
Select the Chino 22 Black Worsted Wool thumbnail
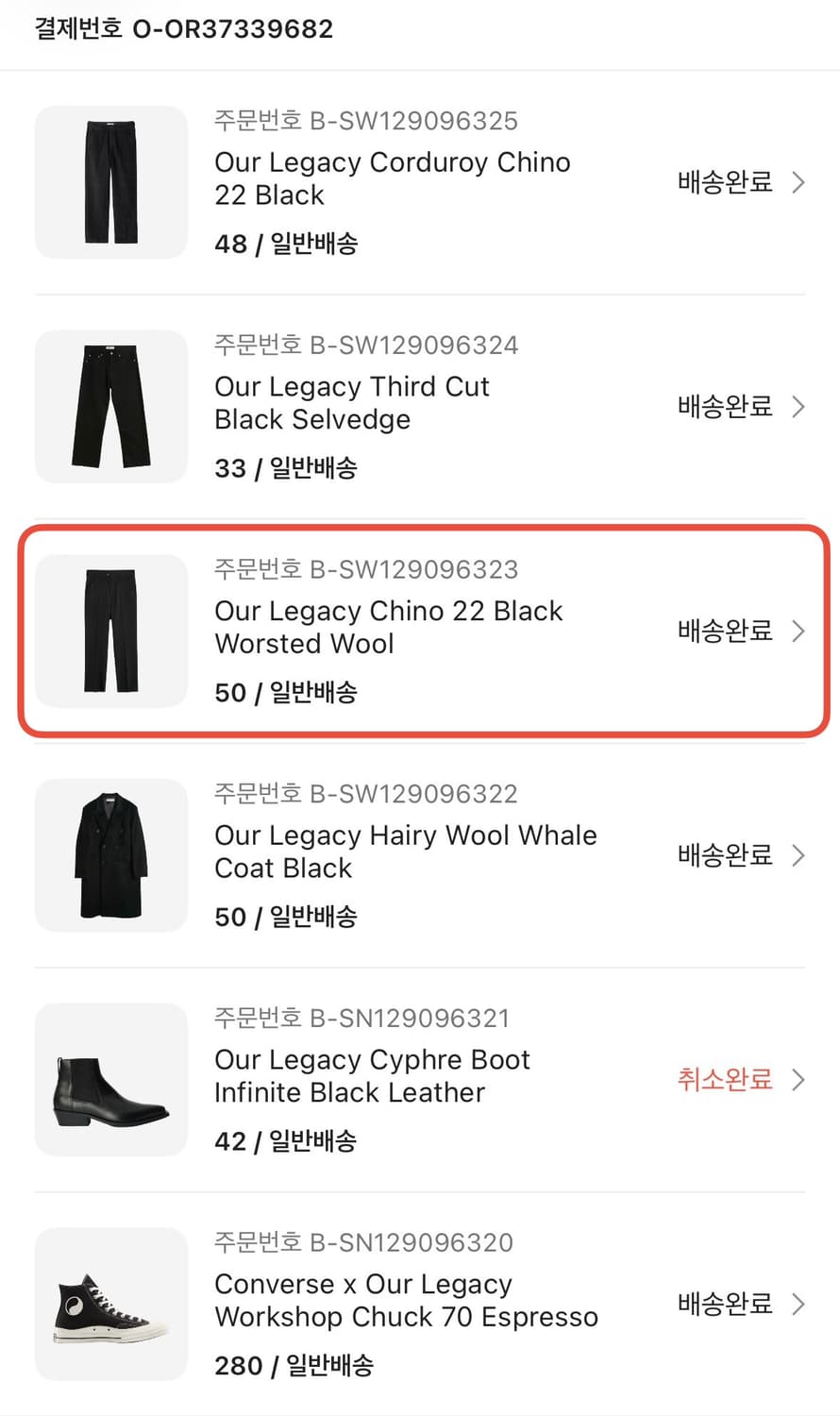110,630
